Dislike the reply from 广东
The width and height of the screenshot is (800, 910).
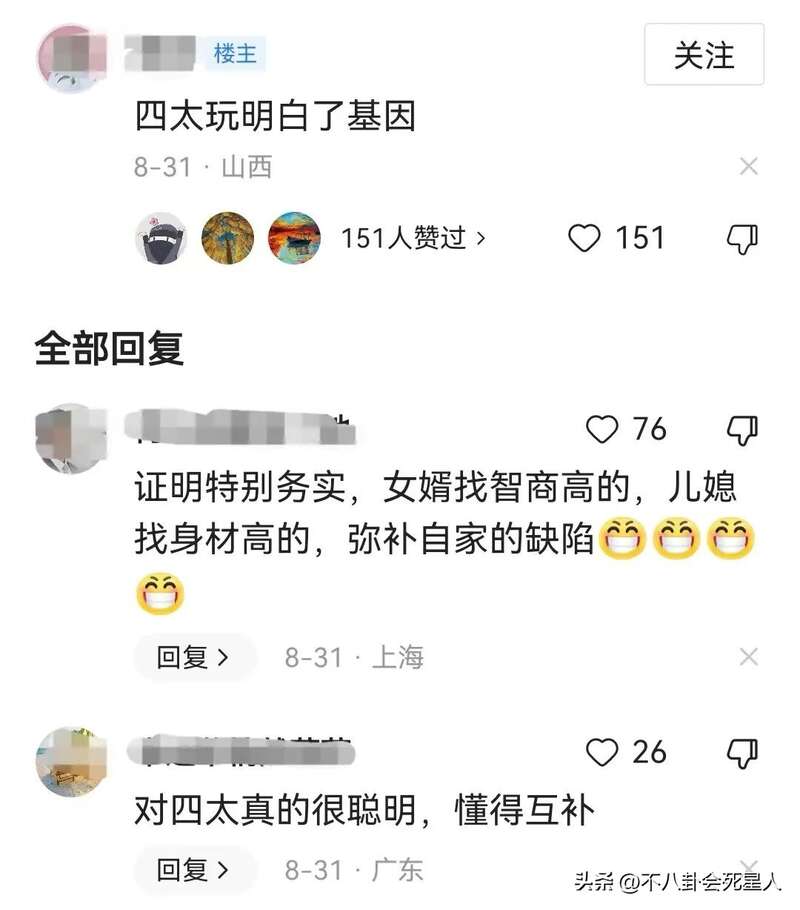coord(741,753)
